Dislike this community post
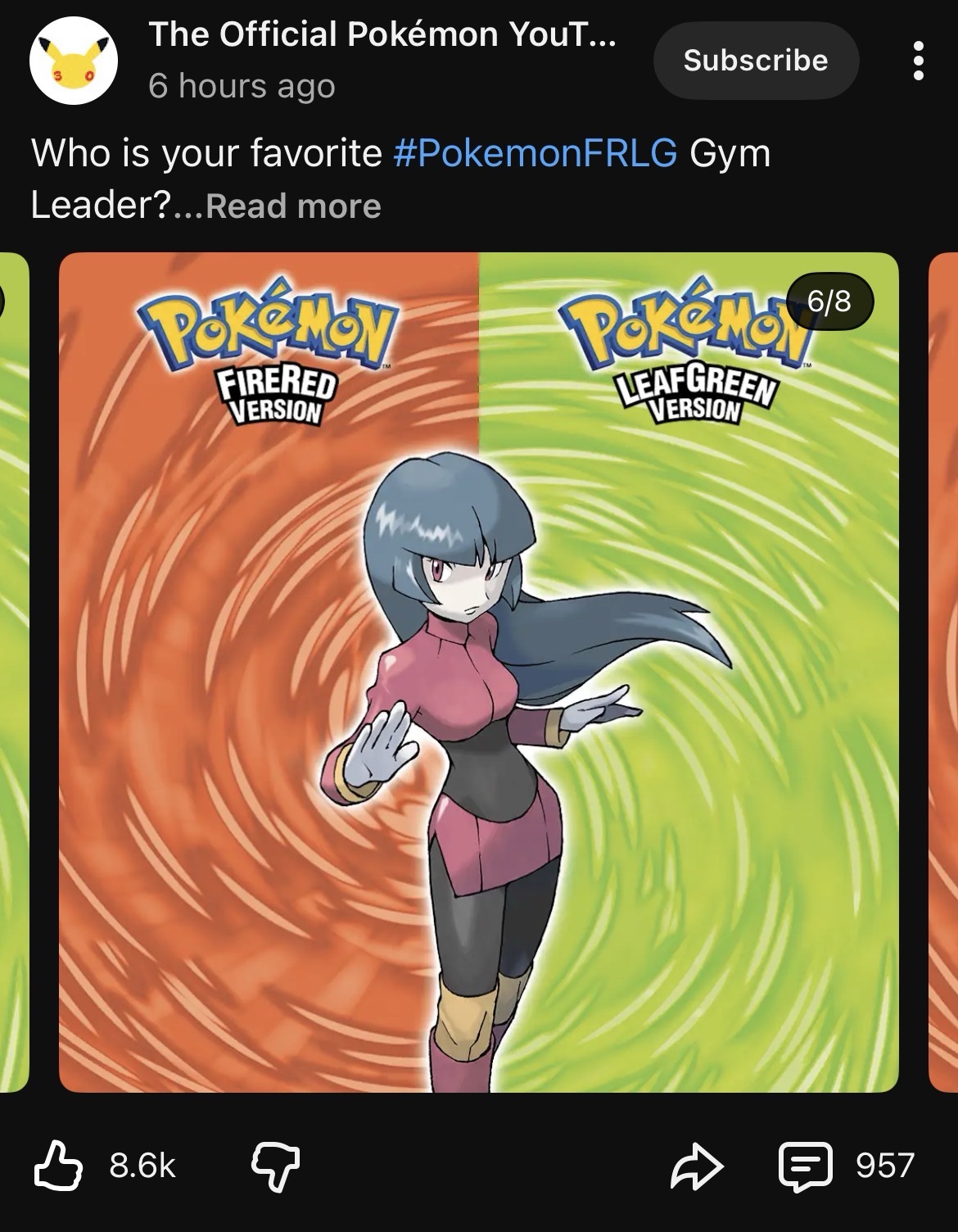Screen dimensions: 958x1232 275,1165
